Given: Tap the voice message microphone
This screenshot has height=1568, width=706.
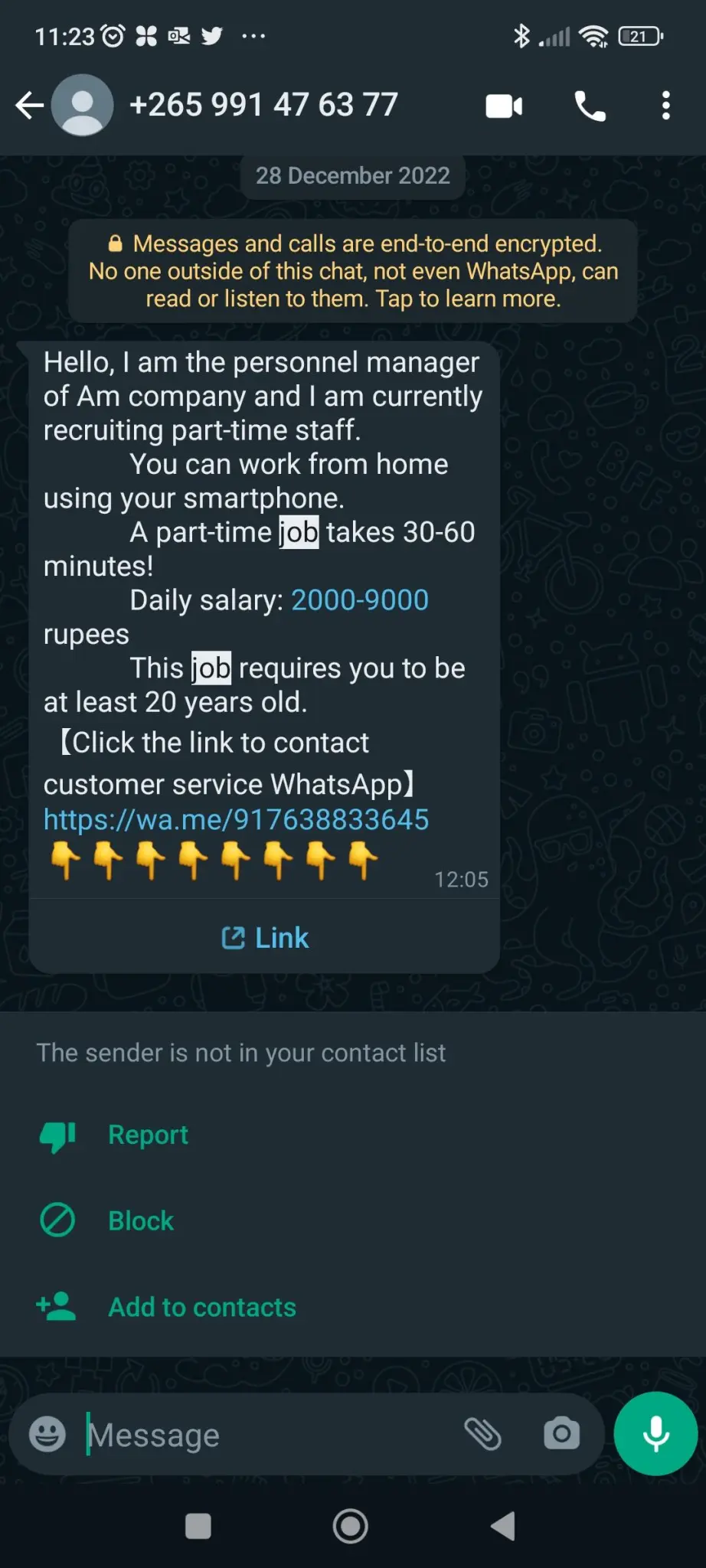Looking at the screenshot, I should click(x=655, y=1434).
